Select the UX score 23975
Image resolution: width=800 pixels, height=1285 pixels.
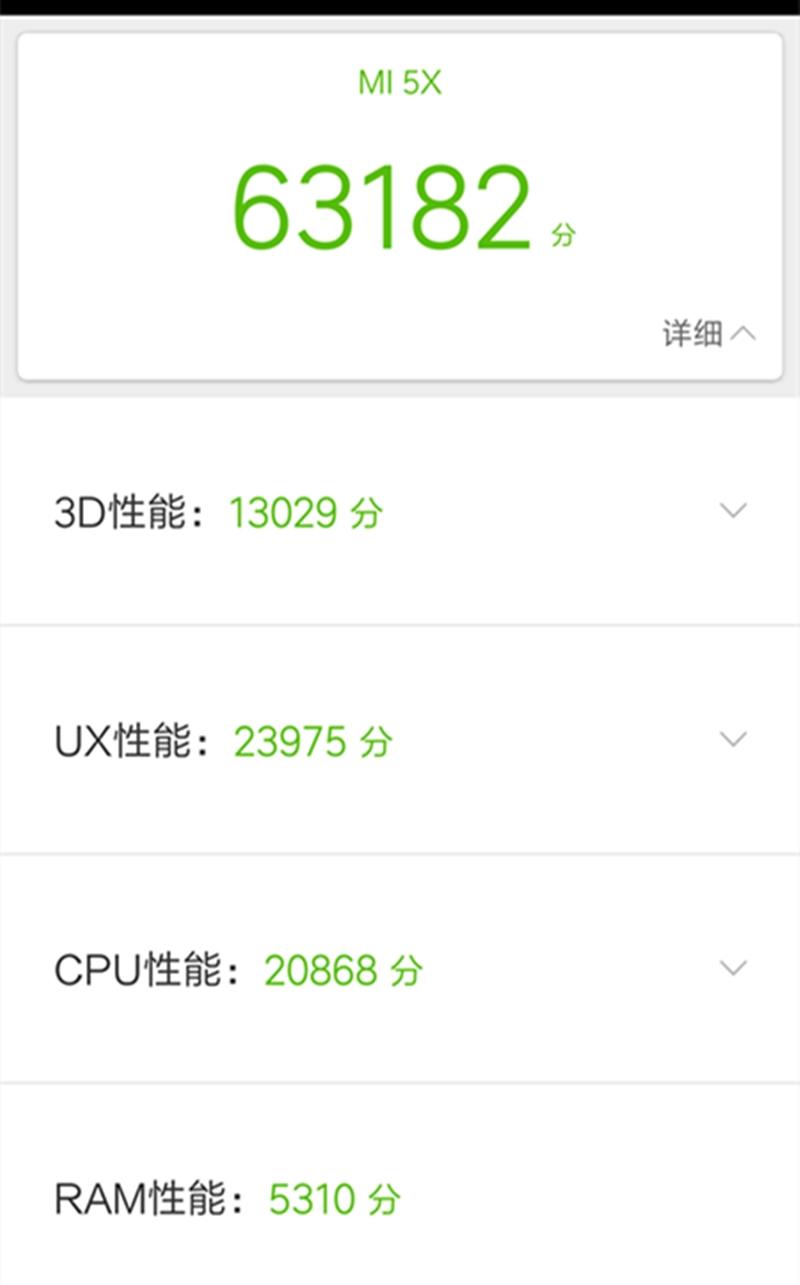tap(295, 740)
